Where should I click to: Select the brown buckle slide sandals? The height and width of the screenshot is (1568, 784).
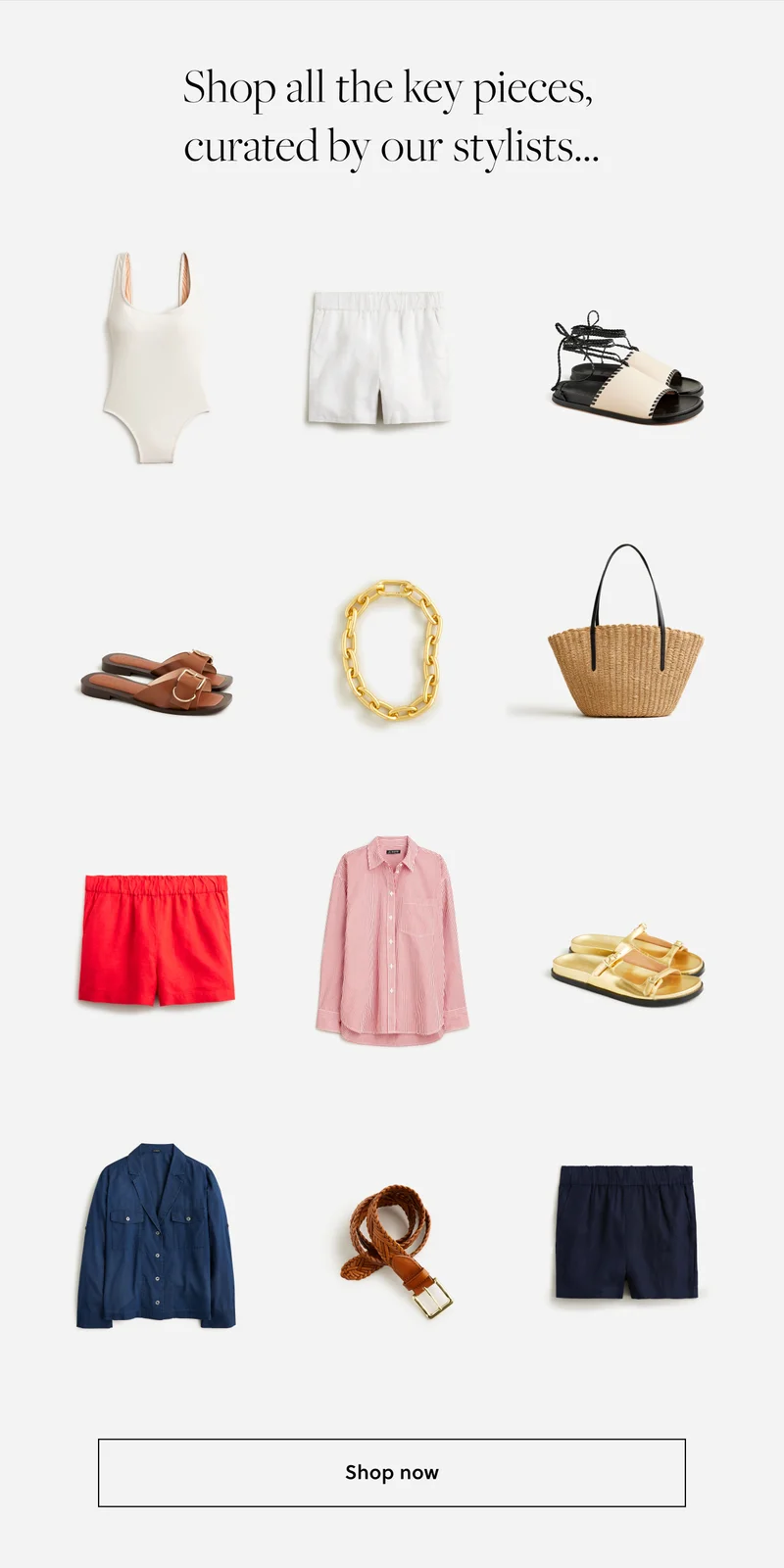(157, 681)
